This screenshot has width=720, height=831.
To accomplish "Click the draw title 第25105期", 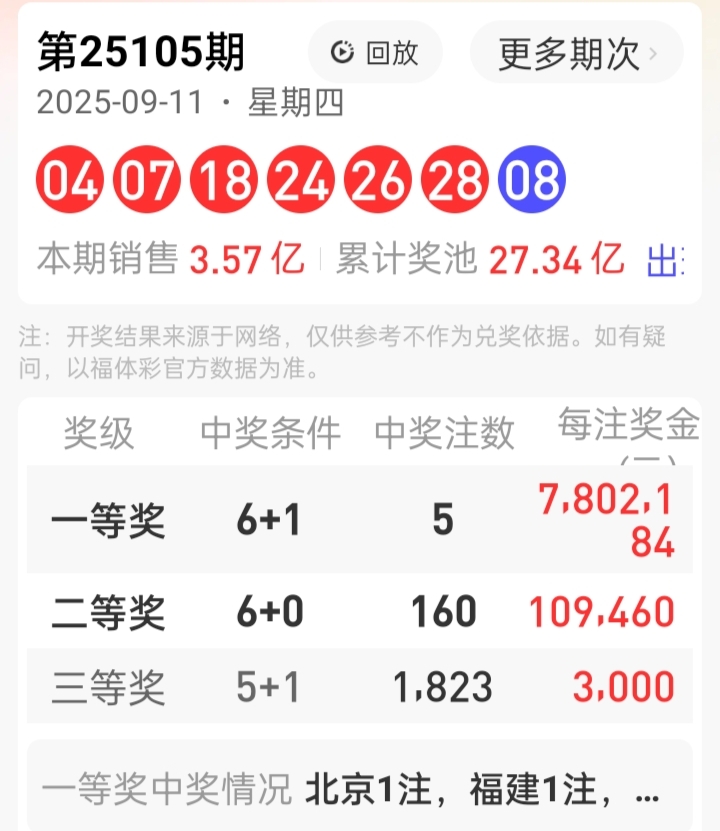I will pyautogui.click(x=140, y=55).
